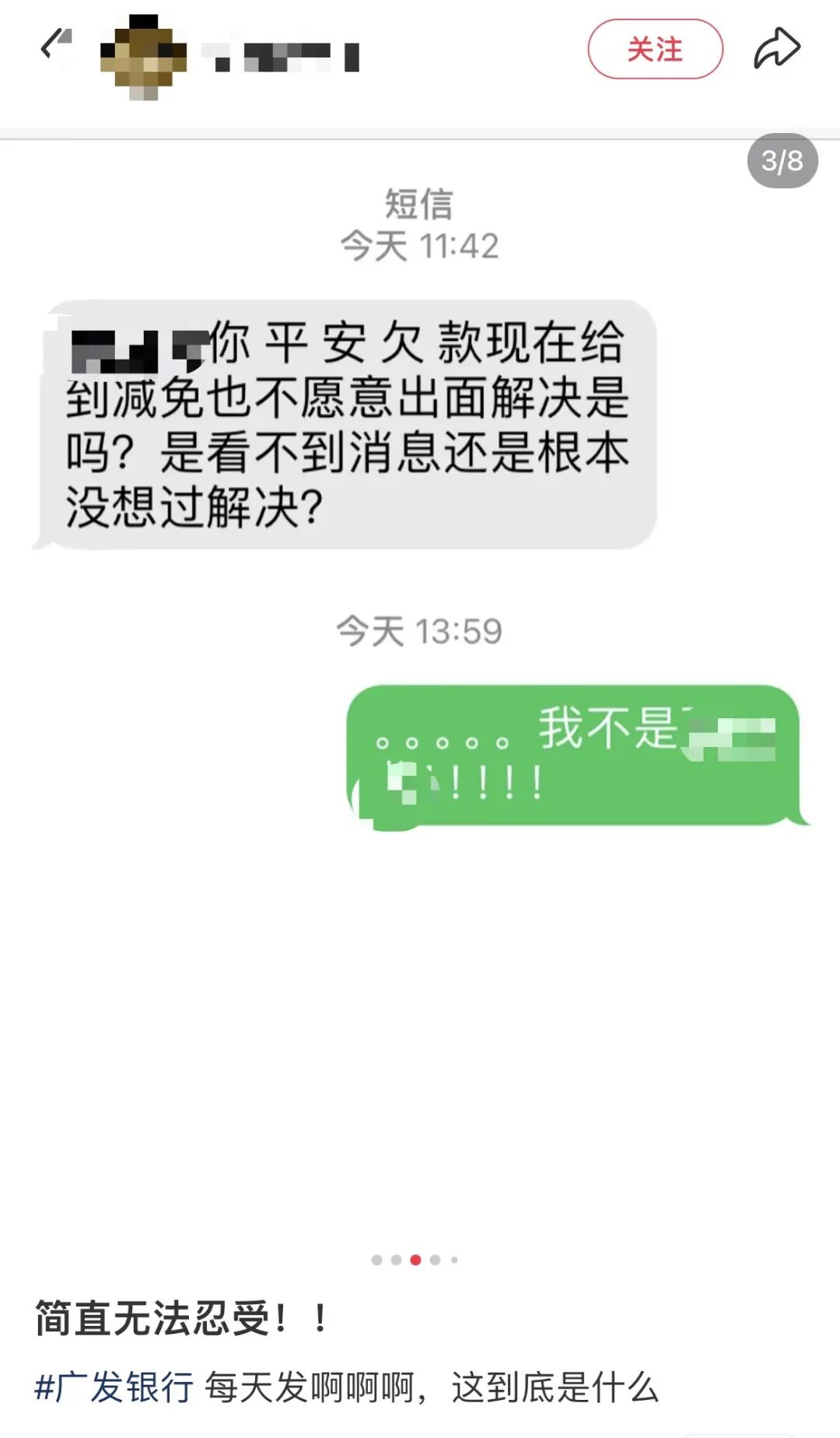Open the post author's profile avatar
Viewport: 840px width, 1438px height.
tap(143, 56)
